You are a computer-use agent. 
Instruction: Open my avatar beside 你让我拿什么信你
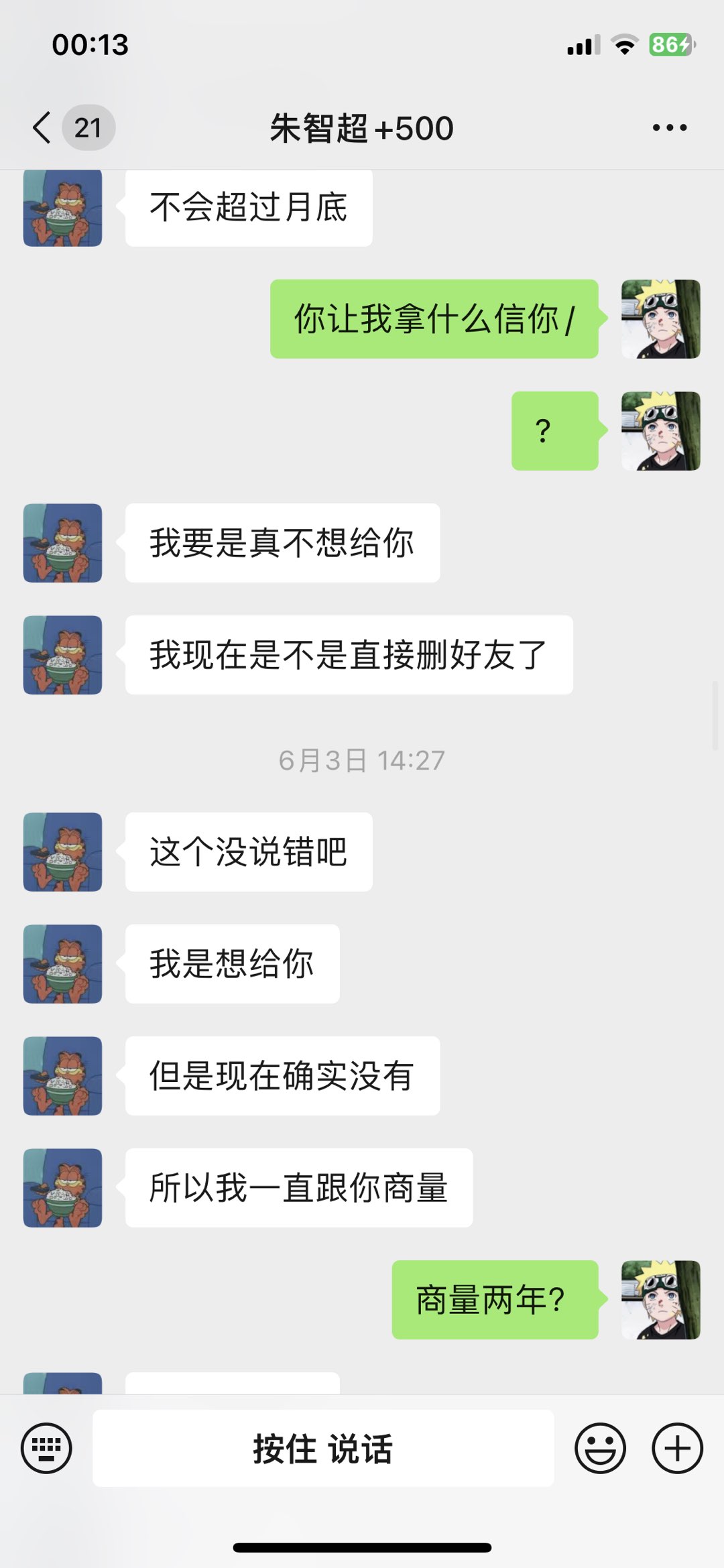660,319
